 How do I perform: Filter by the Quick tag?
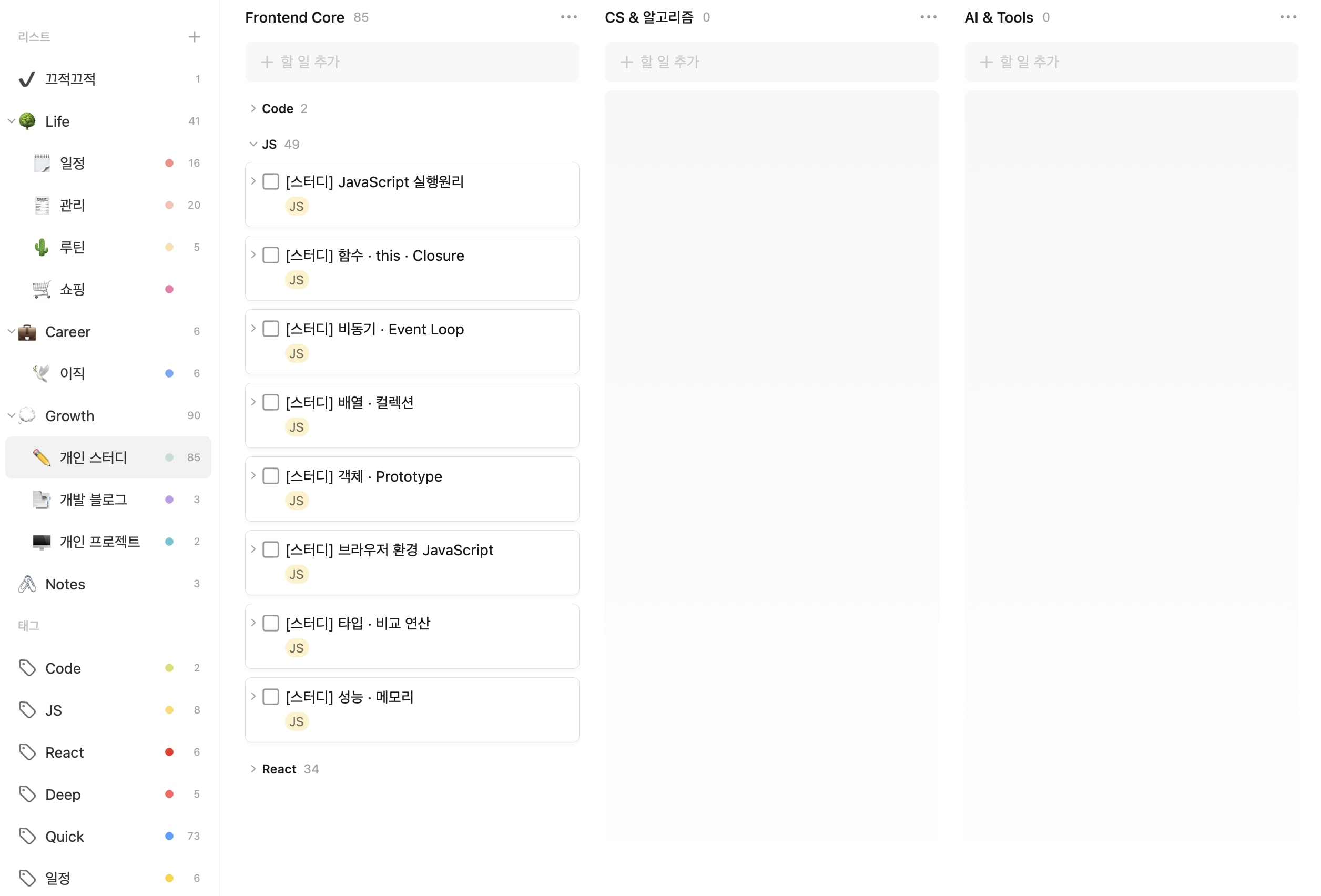65,836
